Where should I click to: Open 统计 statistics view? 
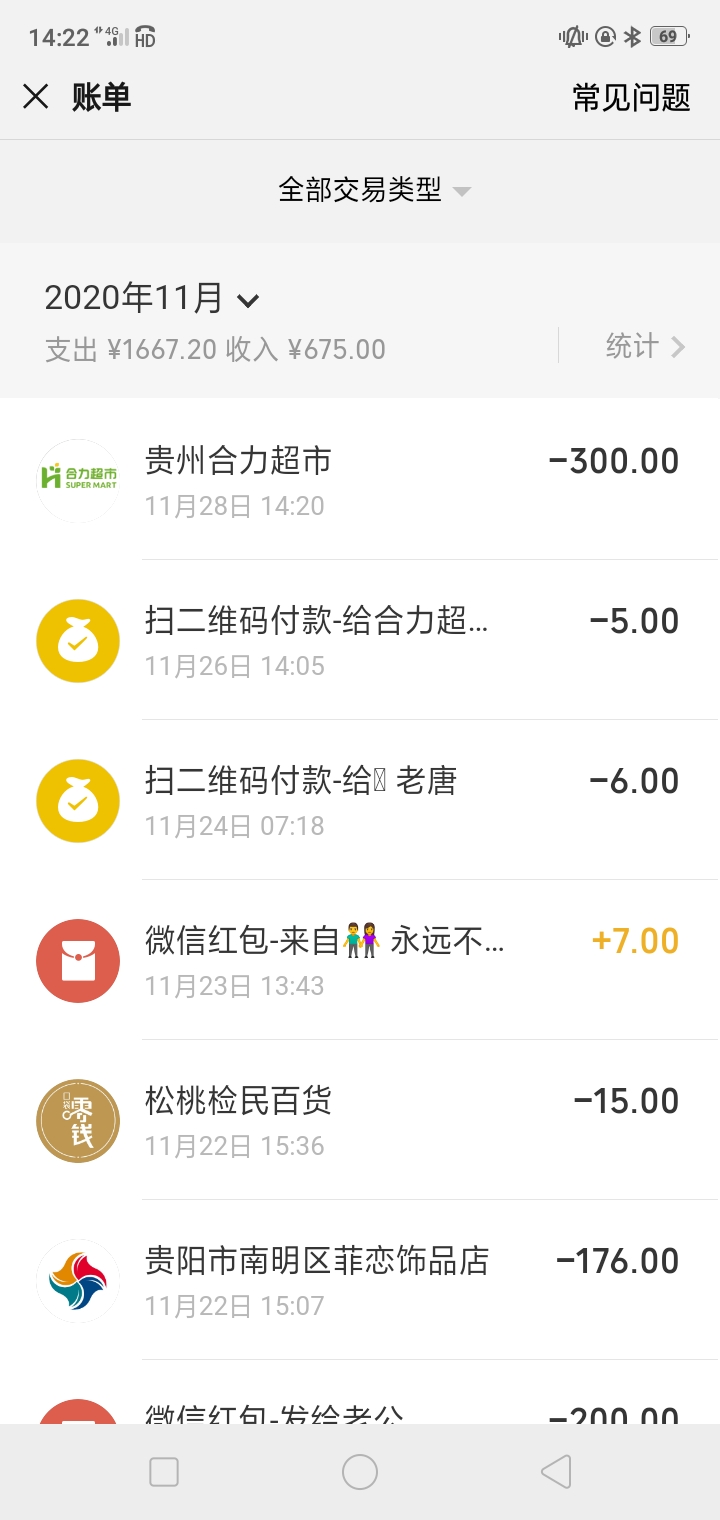(x=644, y=347)
